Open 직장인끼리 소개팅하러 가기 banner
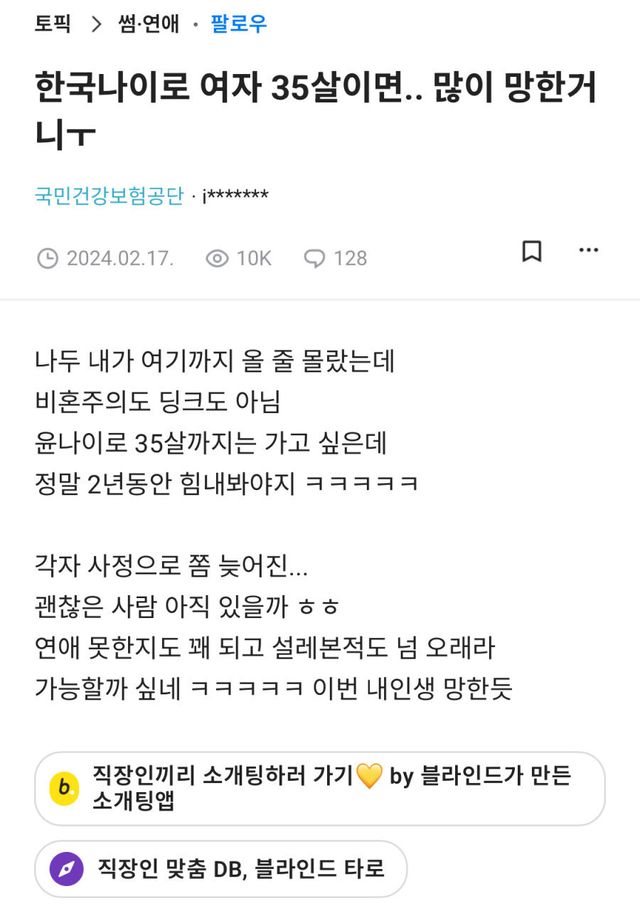The image size is (640, 906). (x=320, y=788)
